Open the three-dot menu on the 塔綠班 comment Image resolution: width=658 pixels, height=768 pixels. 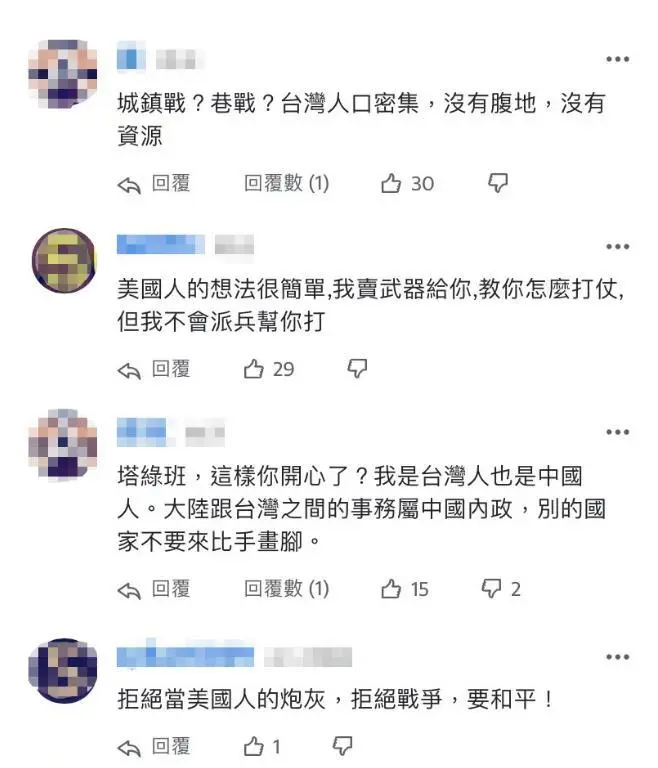pyautogui.click(x=617, y=432)
